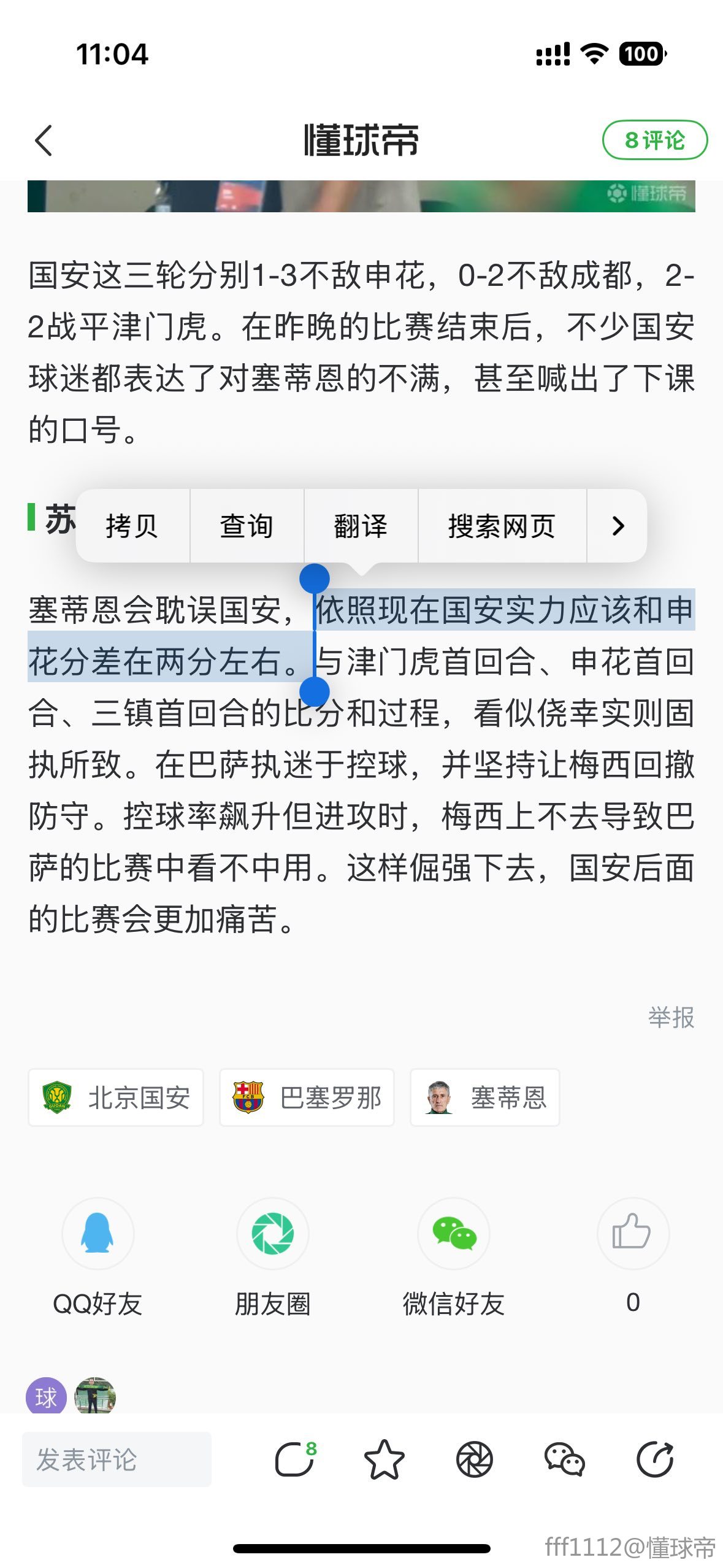Report this article via 举报

(x=671, y=1017)
